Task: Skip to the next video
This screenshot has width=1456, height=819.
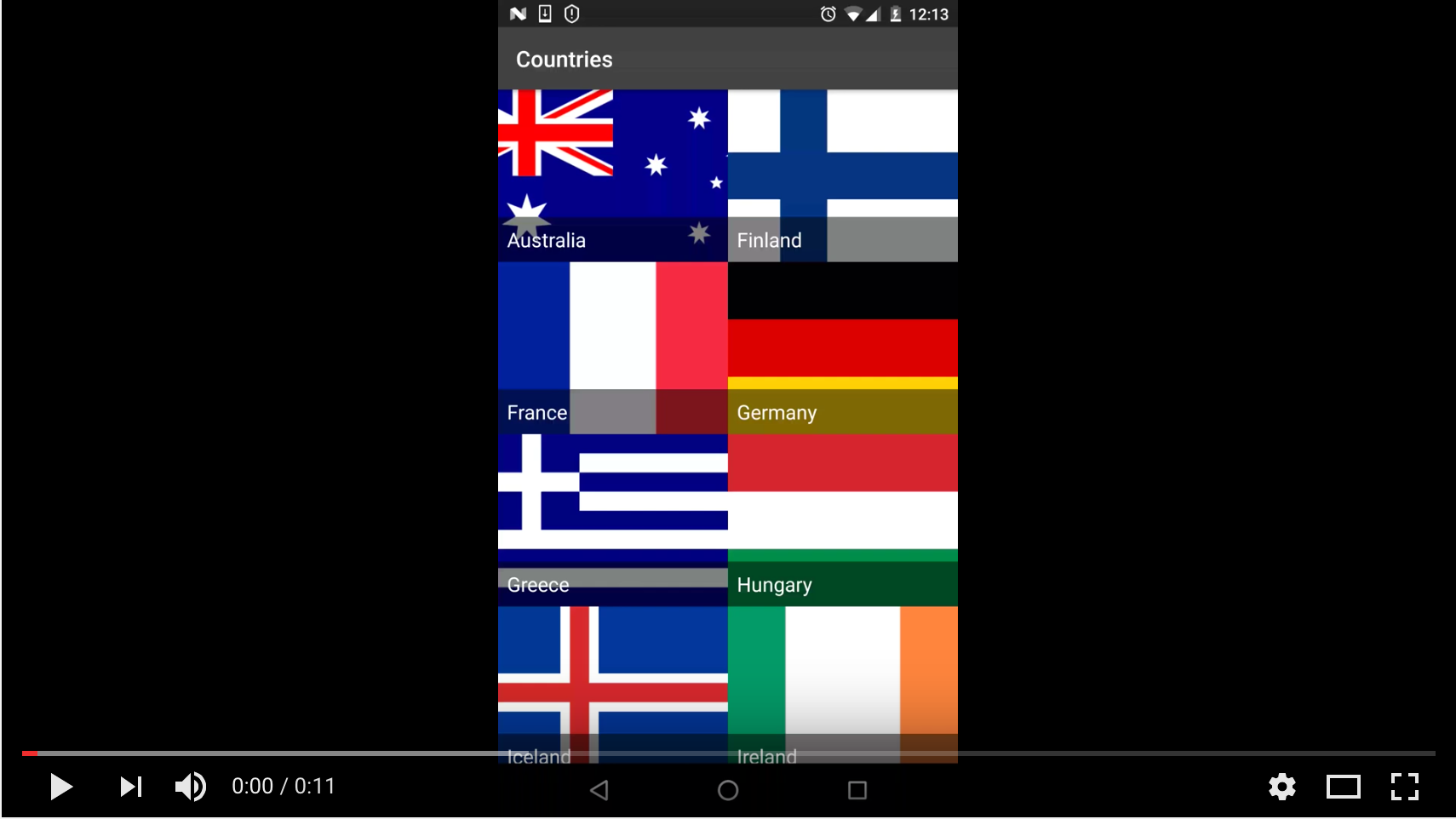Action: [130, 787]
